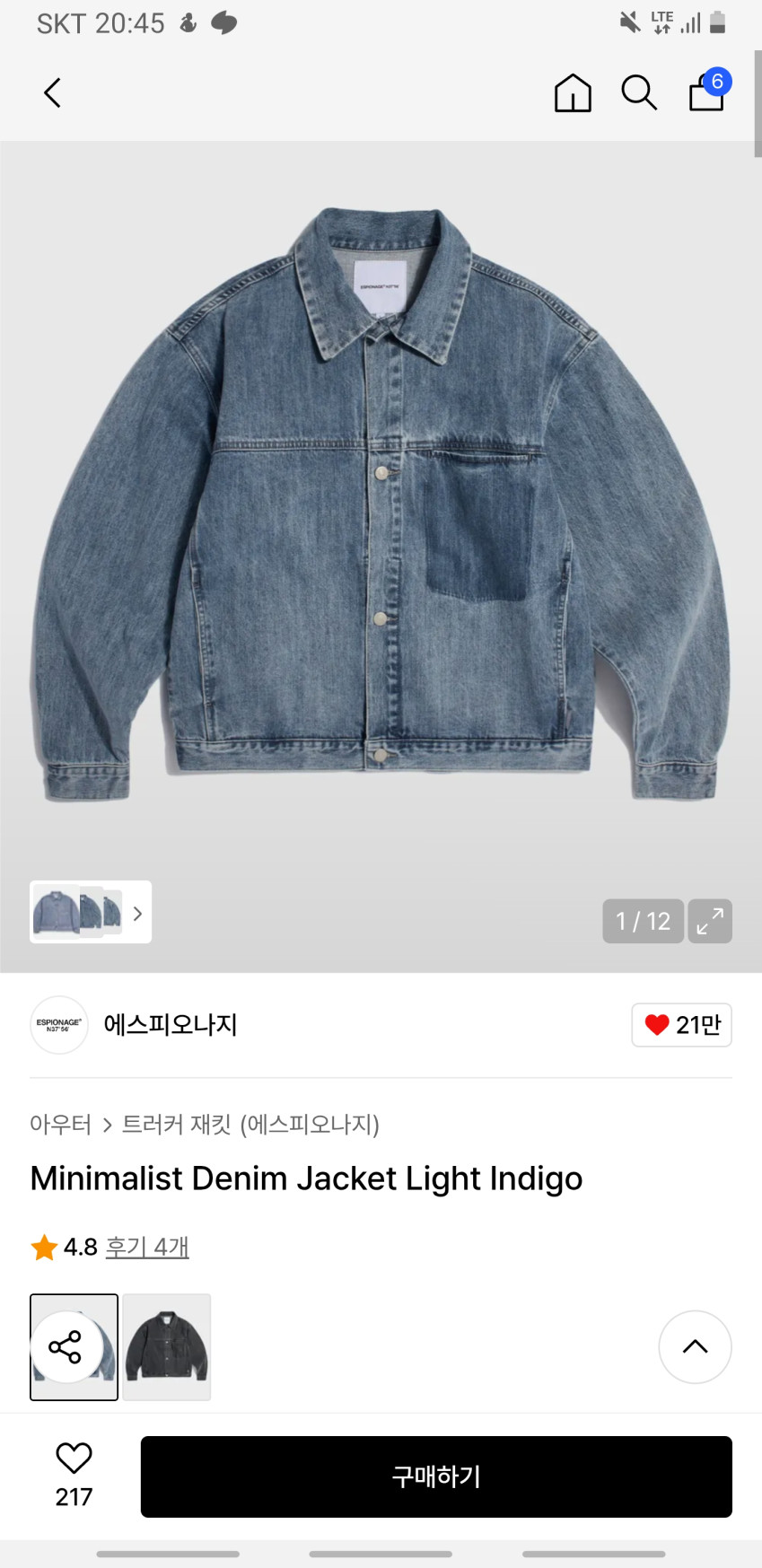The width and height of the screenshot is (762, 1568).
Task: Go back to the previous page
Action: [x=53, y=92]
